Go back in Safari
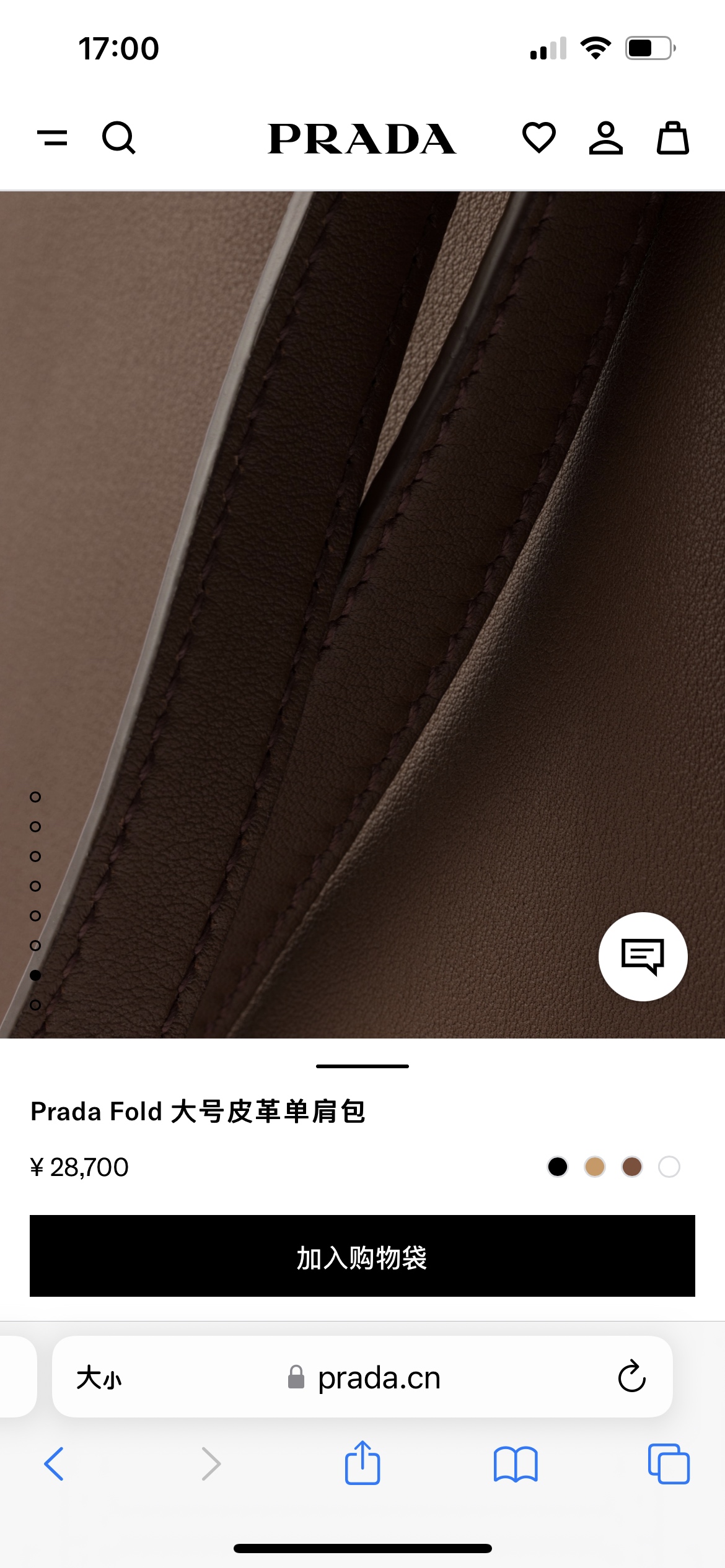This screenshot has height=1568, width=725. coord(54,1464)
